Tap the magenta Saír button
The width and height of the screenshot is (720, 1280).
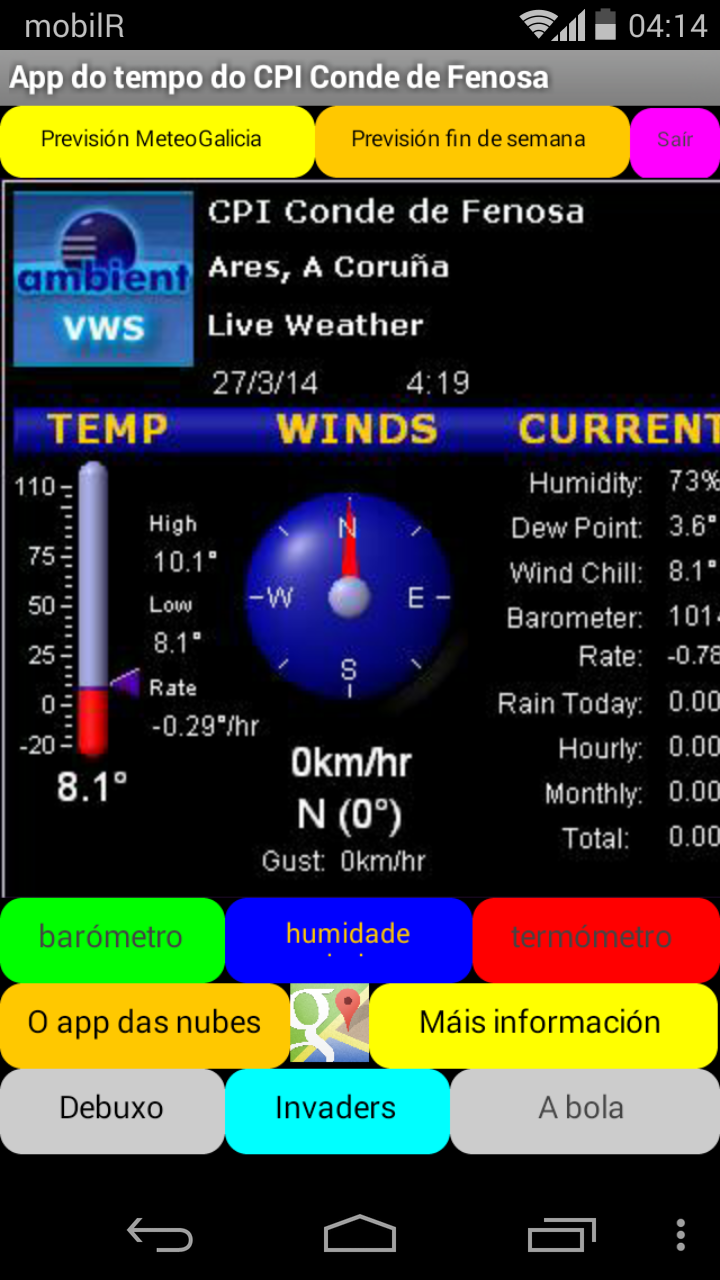675,141
